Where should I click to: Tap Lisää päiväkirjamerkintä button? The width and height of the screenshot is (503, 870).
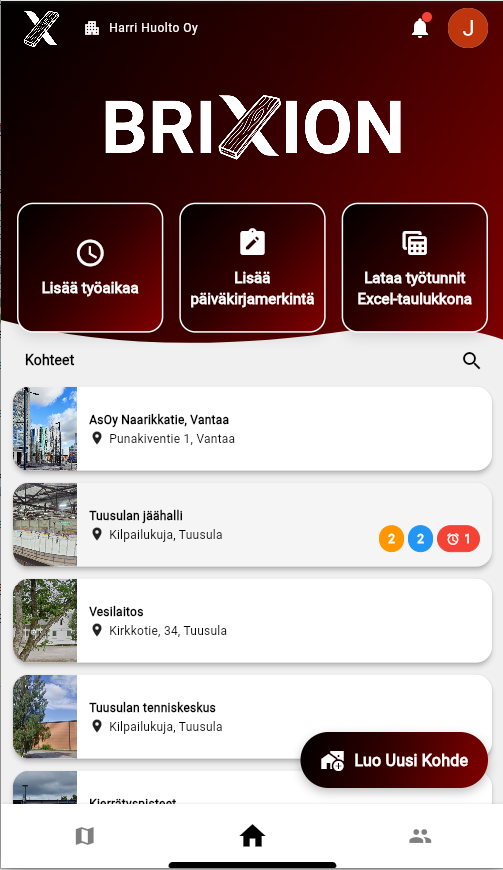252,268
